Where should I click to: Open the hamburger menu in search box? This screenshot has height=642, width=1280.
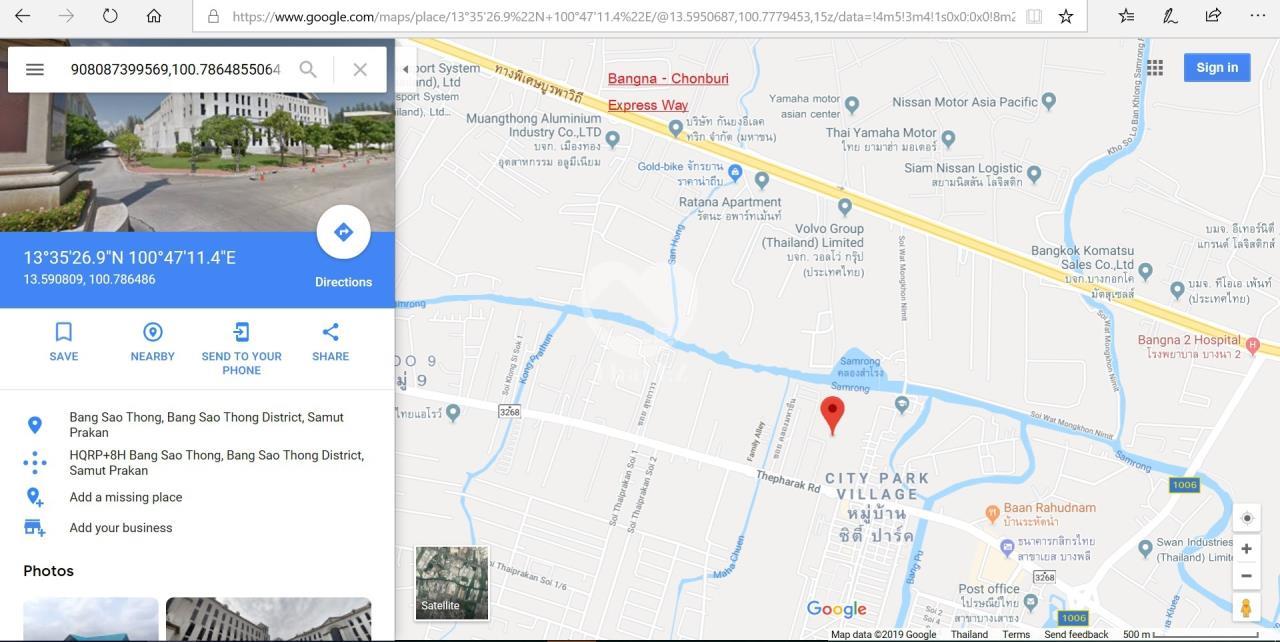[35, 69]
